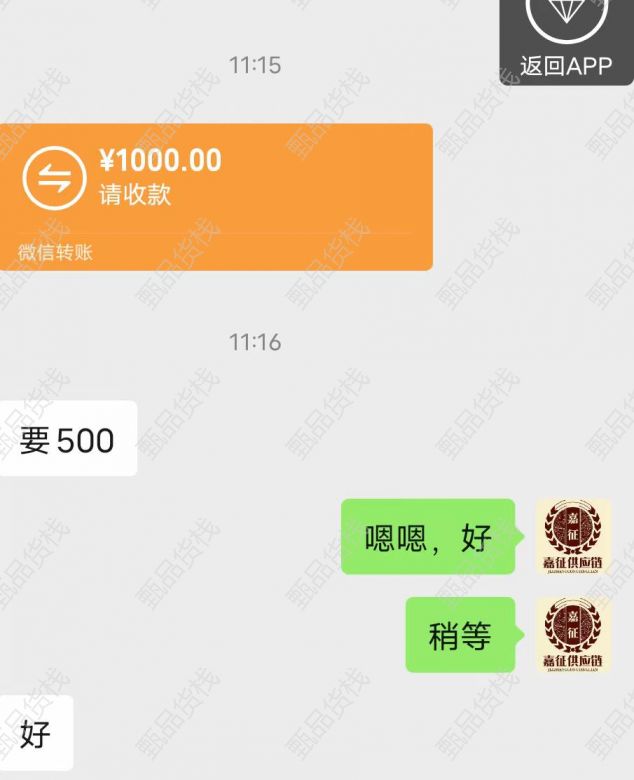Tap the 返回APP button
Viewport: 634px width, 780px height.
565,42
